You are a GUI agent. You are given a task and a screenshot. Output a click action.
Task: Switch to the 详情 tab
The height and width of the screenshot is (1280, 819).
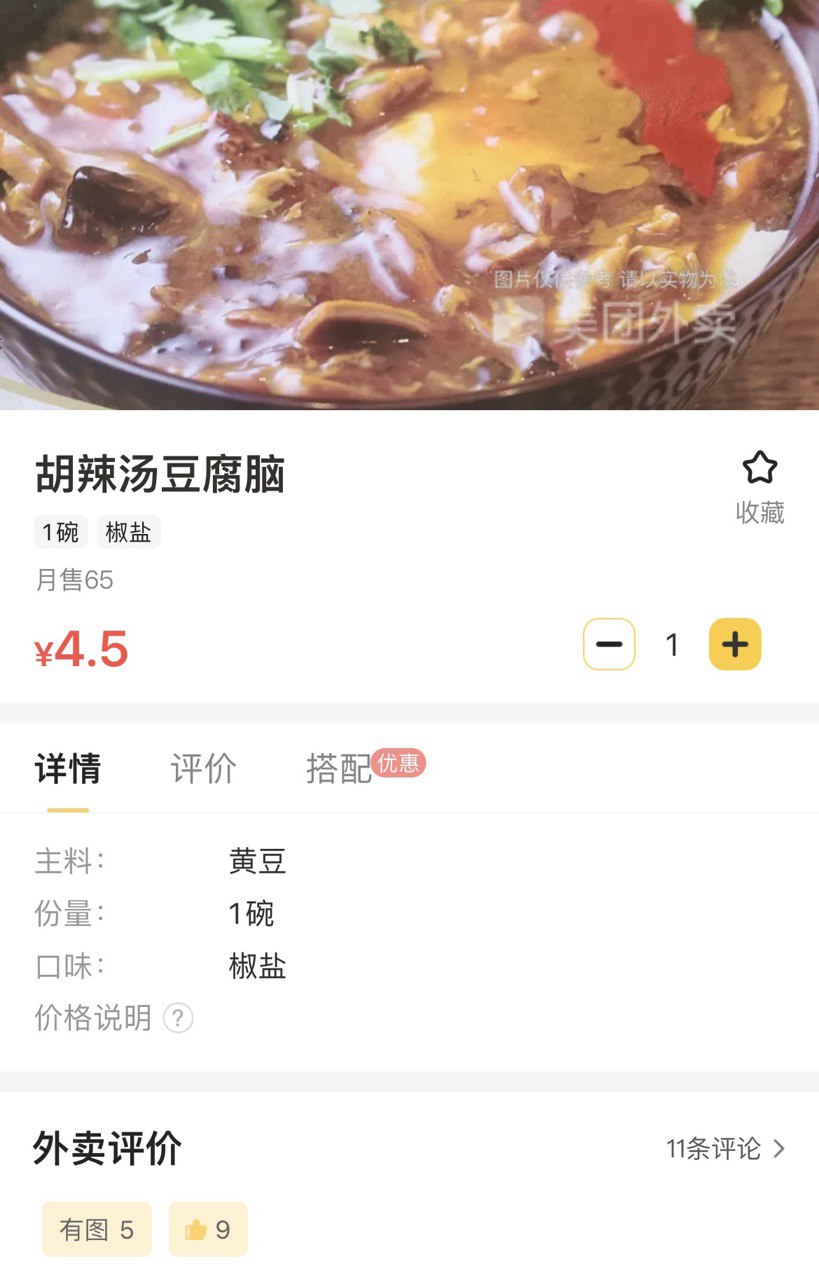coord(68,769)
